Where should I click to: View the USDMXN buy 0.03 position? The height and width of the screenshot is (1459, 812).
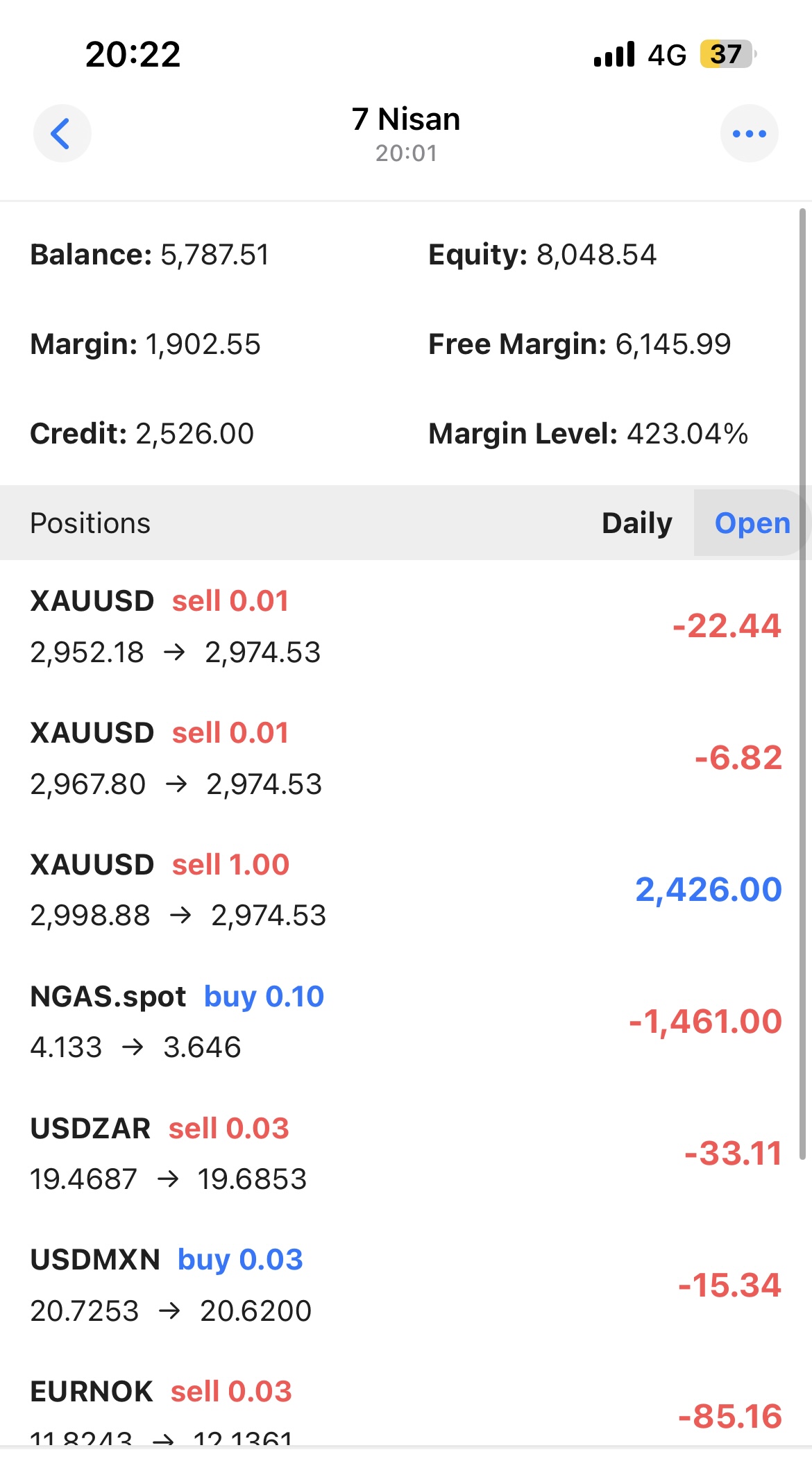point(406,1285)
